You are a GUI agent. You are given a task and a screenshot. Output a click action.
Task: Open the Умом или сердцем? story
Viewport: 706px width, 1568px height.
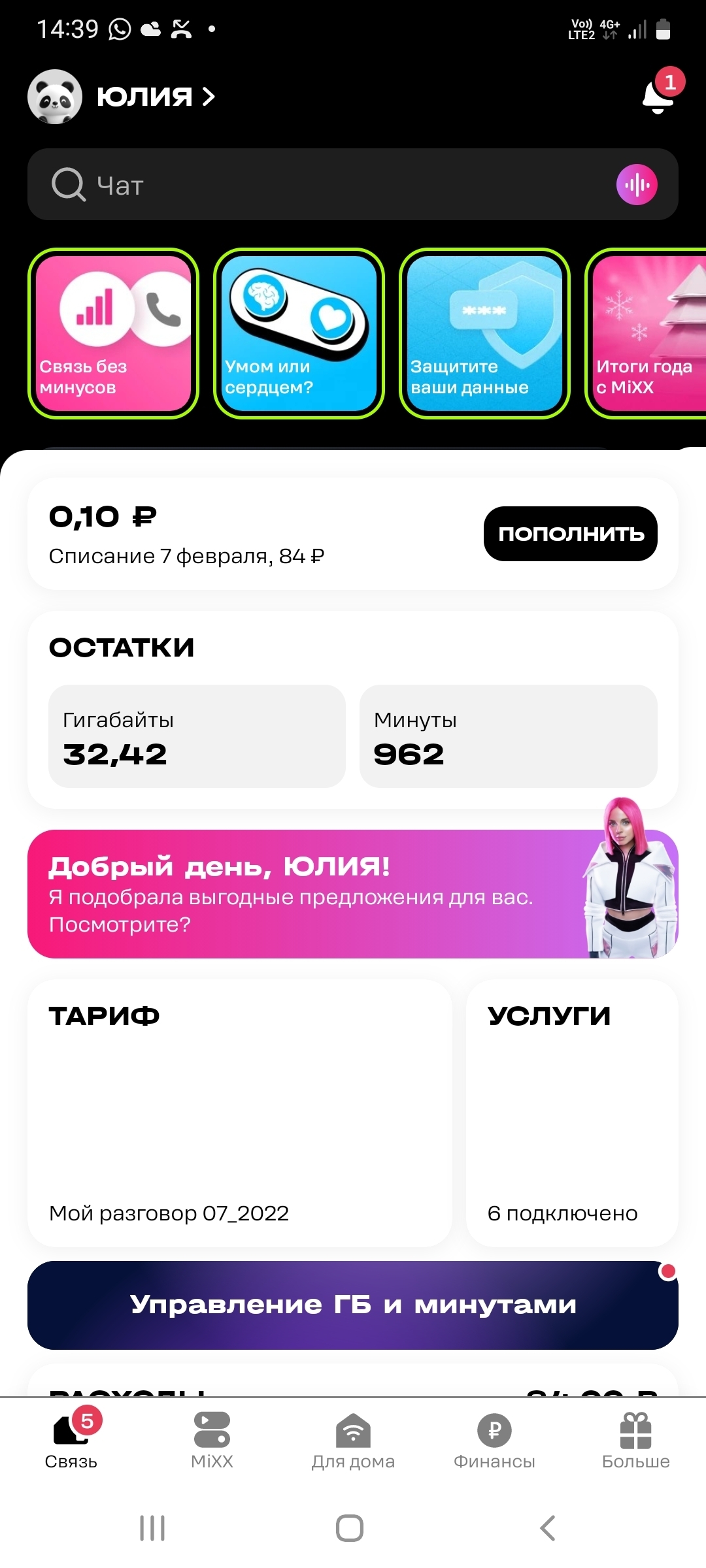coord(299,333)
